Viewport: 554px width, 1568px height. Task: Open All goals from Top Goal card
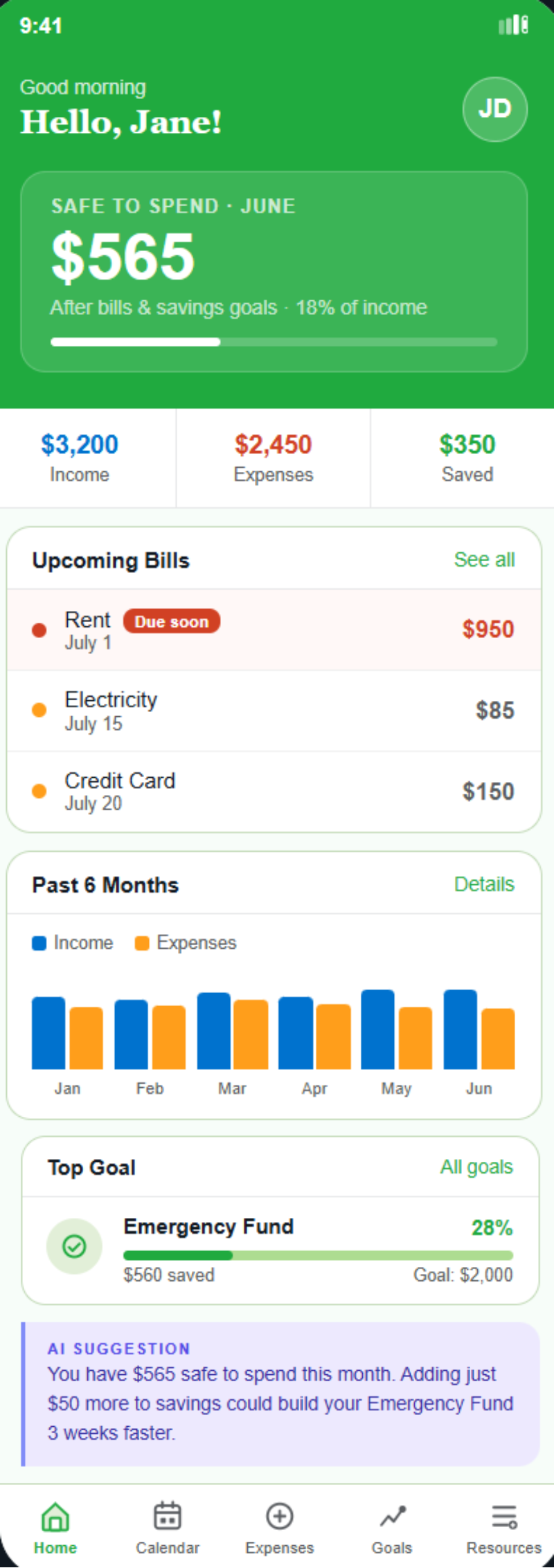476,1167
